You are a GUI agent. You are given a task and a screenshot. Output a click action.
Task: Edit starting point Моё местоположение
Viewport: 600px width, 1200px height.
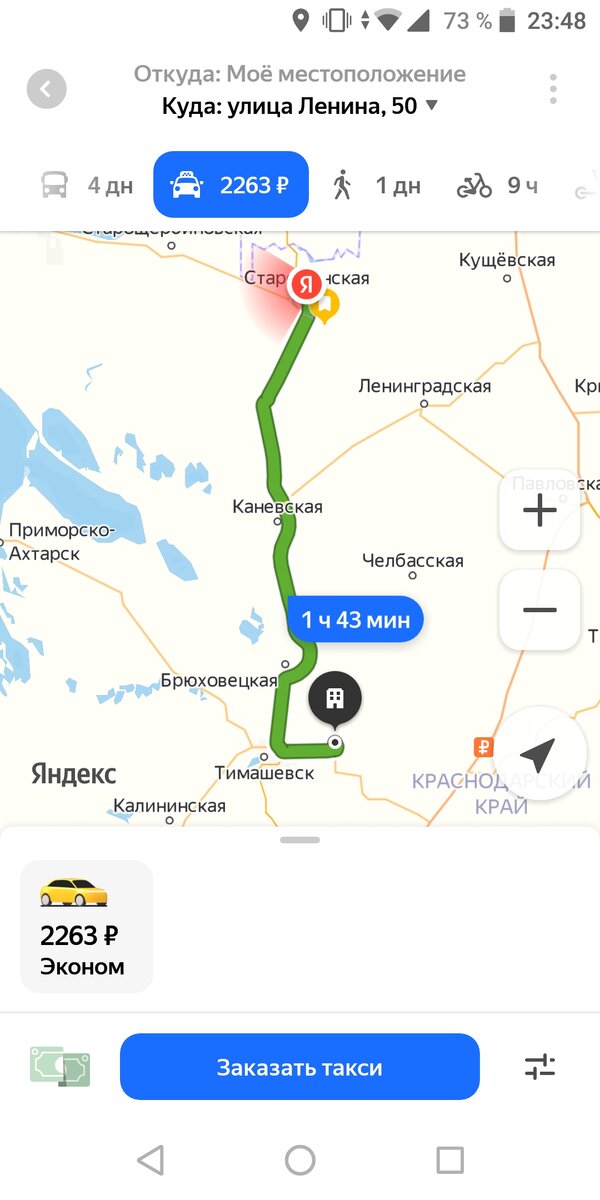(x=300, y=74)
